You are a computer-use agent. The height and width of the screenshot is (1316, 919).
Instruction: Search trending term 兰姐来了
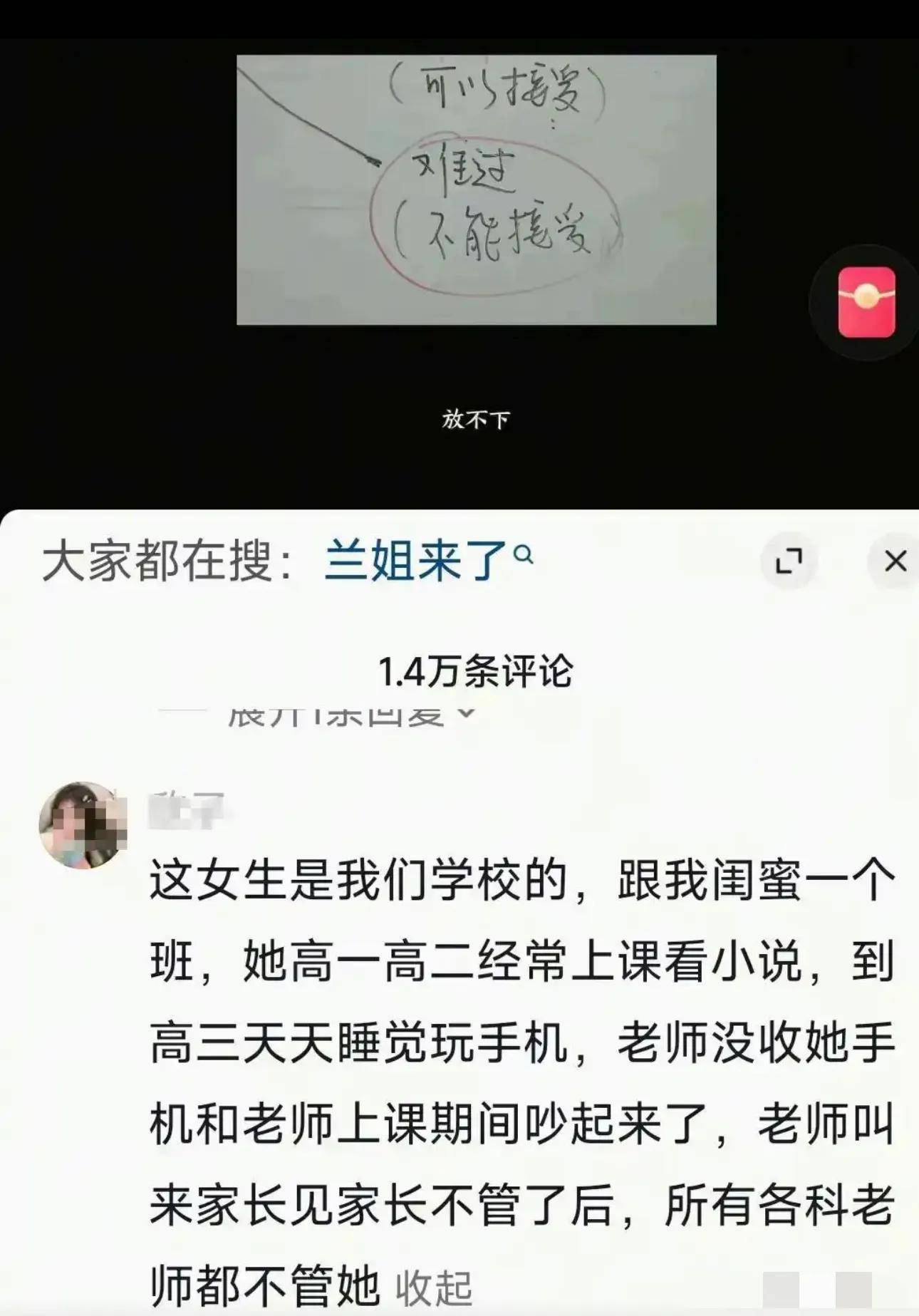coord(427,561)
